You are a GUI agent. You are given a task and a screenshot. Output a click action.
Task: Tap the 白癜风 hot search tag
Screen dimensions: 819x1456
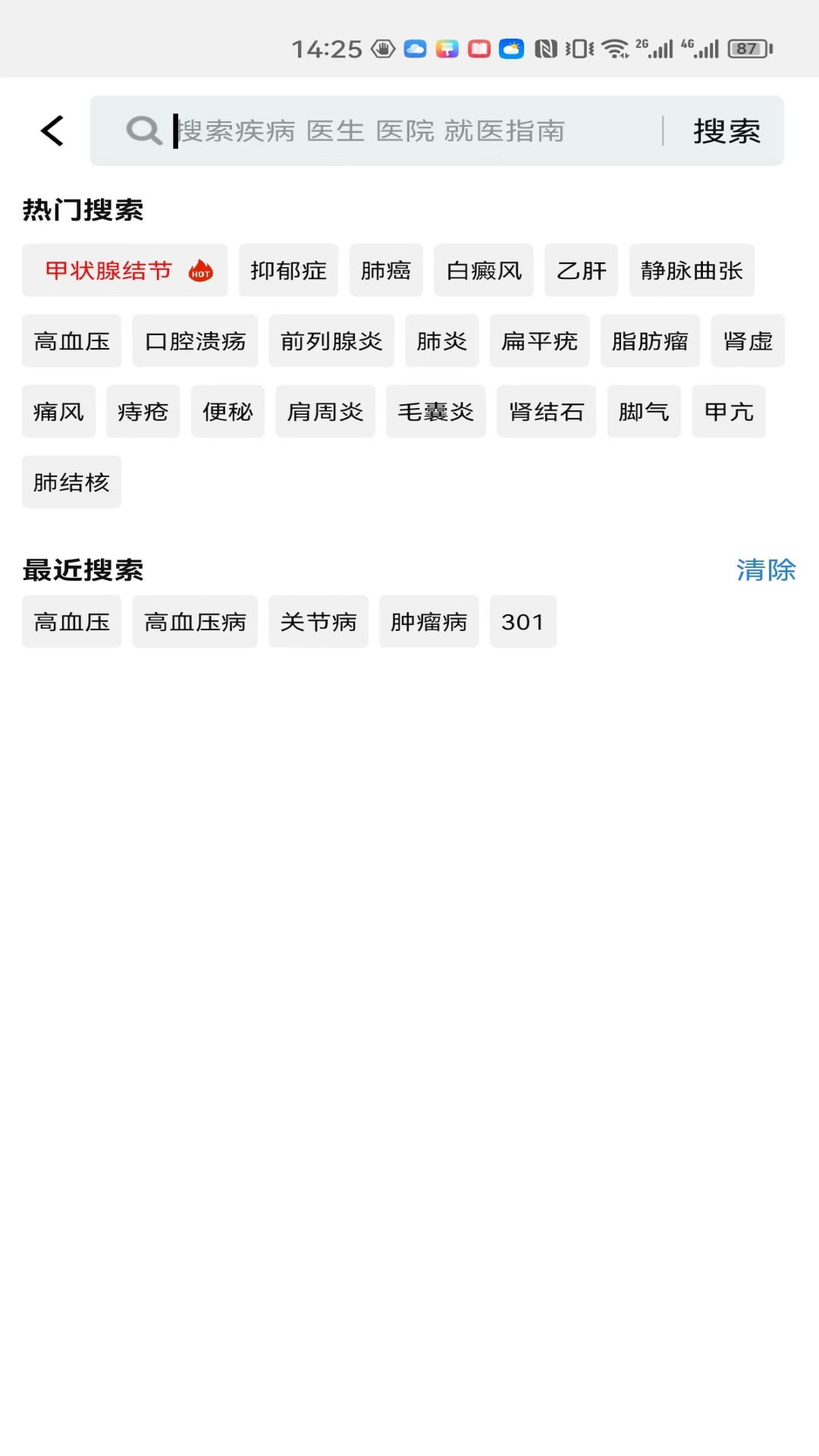click(484, 270)
